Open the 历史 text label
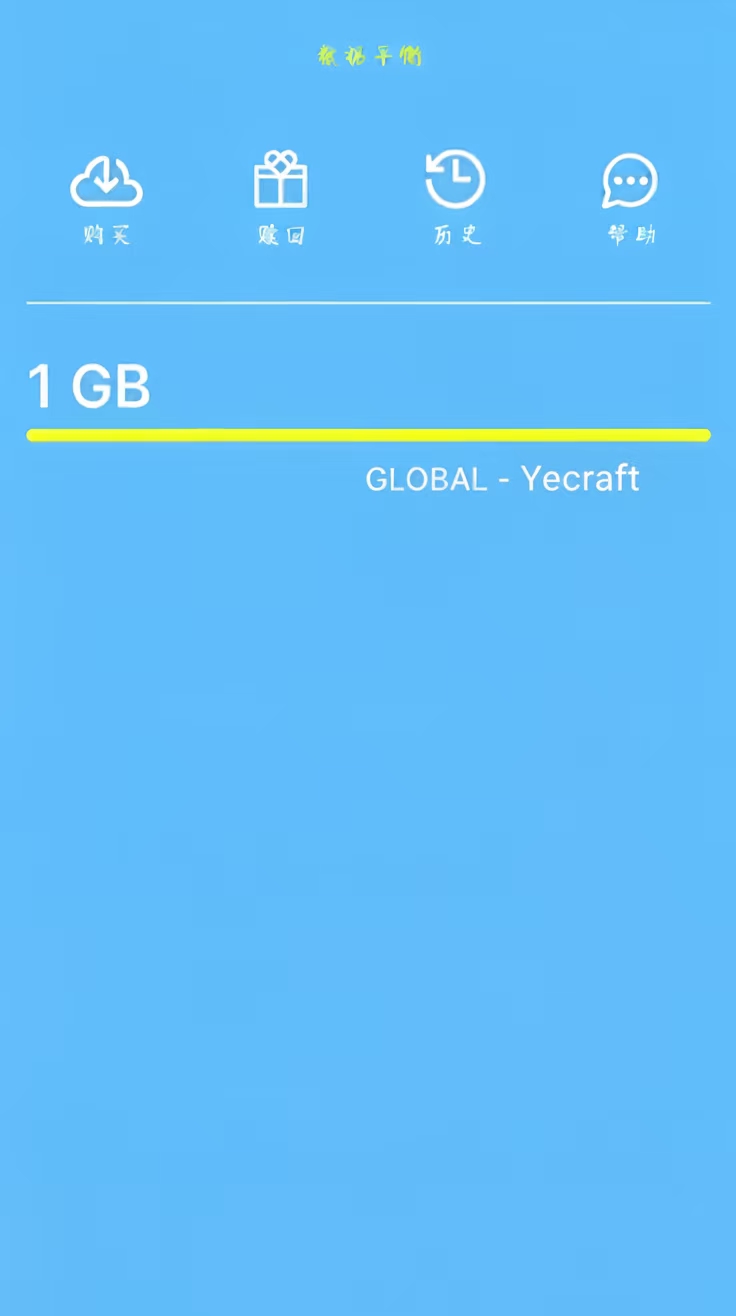Image resolution: width=736 pixels, height=1316 pixels. pyautogui.click(x=456, y=235)
